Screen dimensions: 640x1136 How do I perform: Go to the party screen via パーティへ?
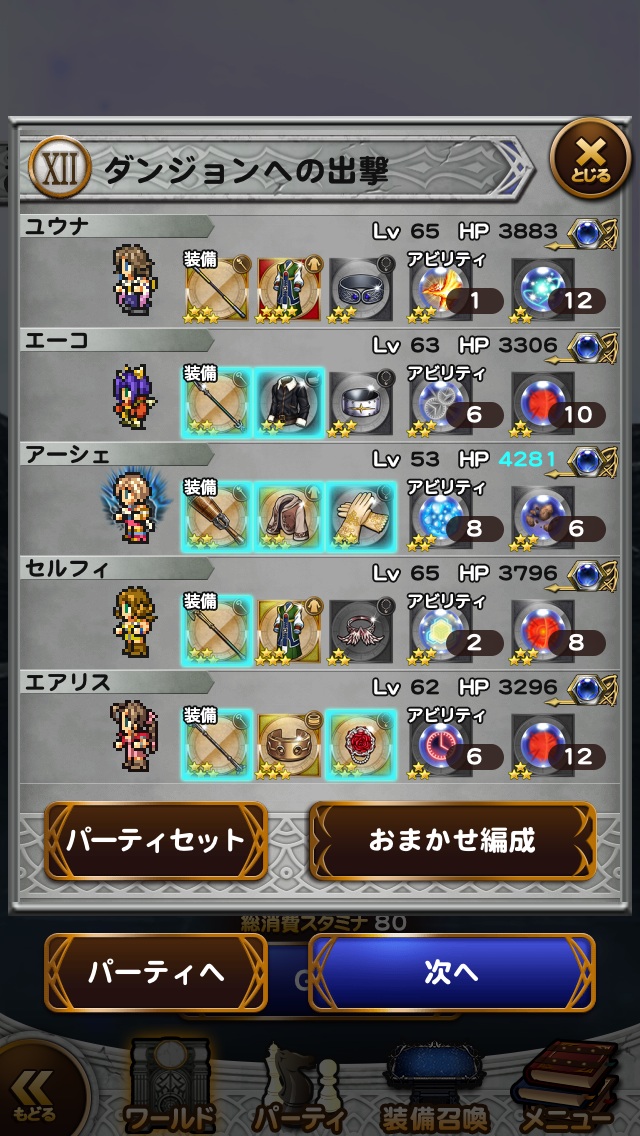click(x=156, y=972)
